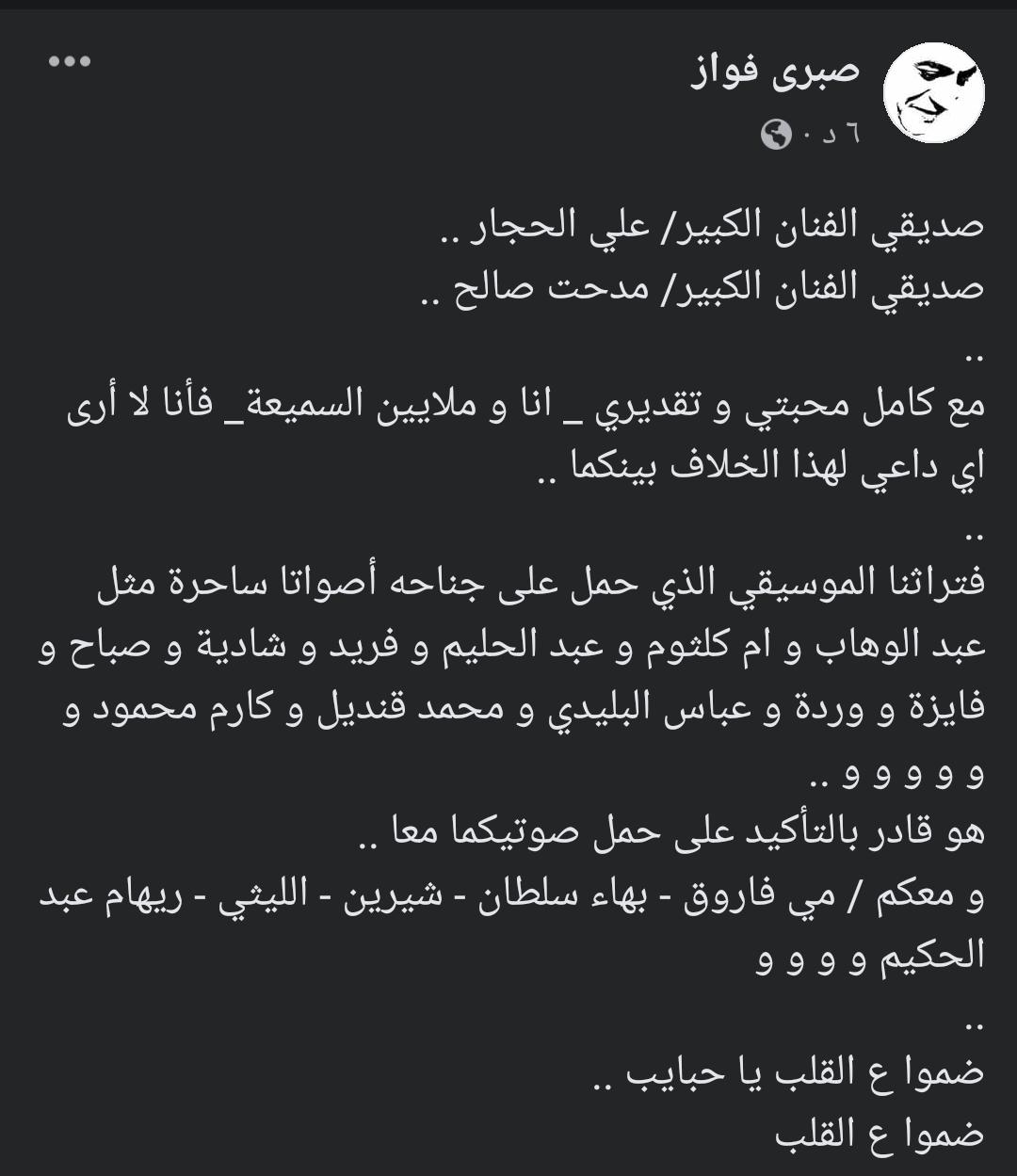1017x1176 pixels.
Task: Tap the author name صبرى فواز
Action: pyautogui.click(x=775, y=72)
